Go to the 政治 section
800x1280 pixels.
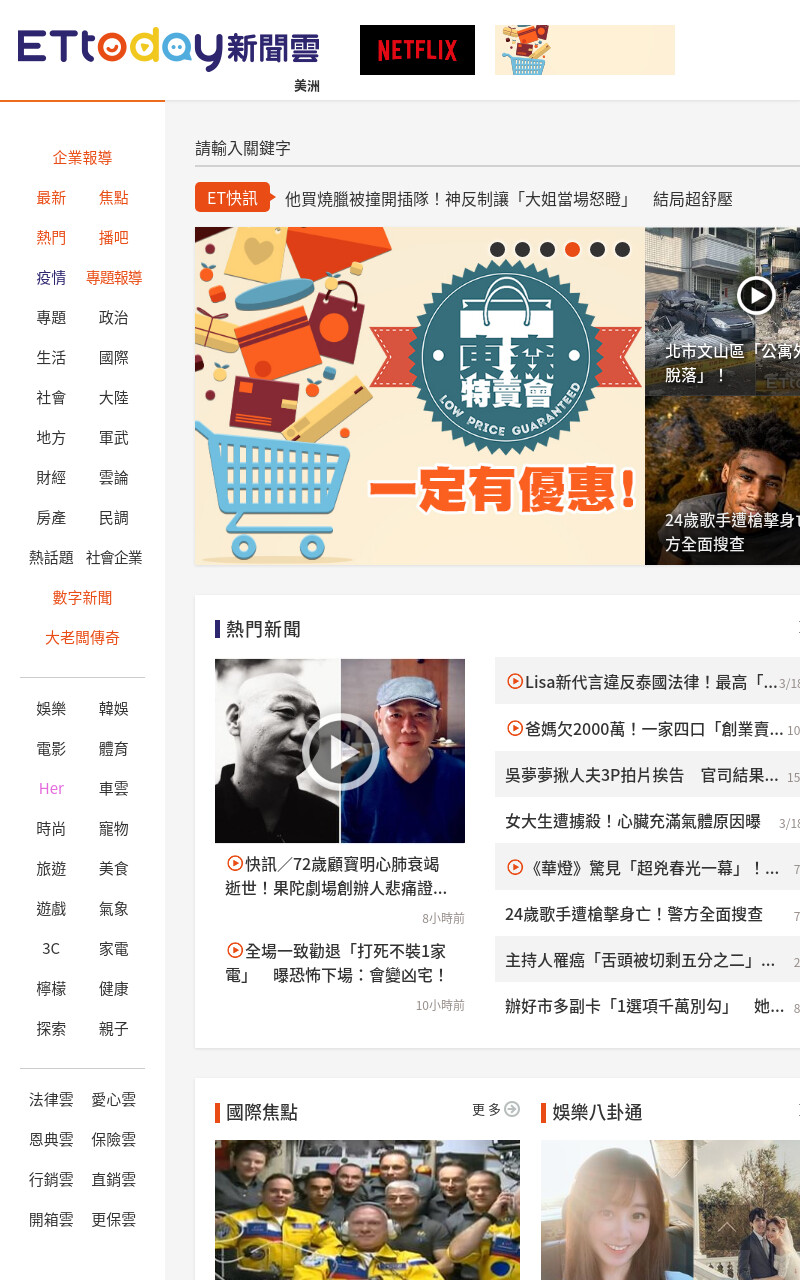pyautogui.click(x=113, y=318)
